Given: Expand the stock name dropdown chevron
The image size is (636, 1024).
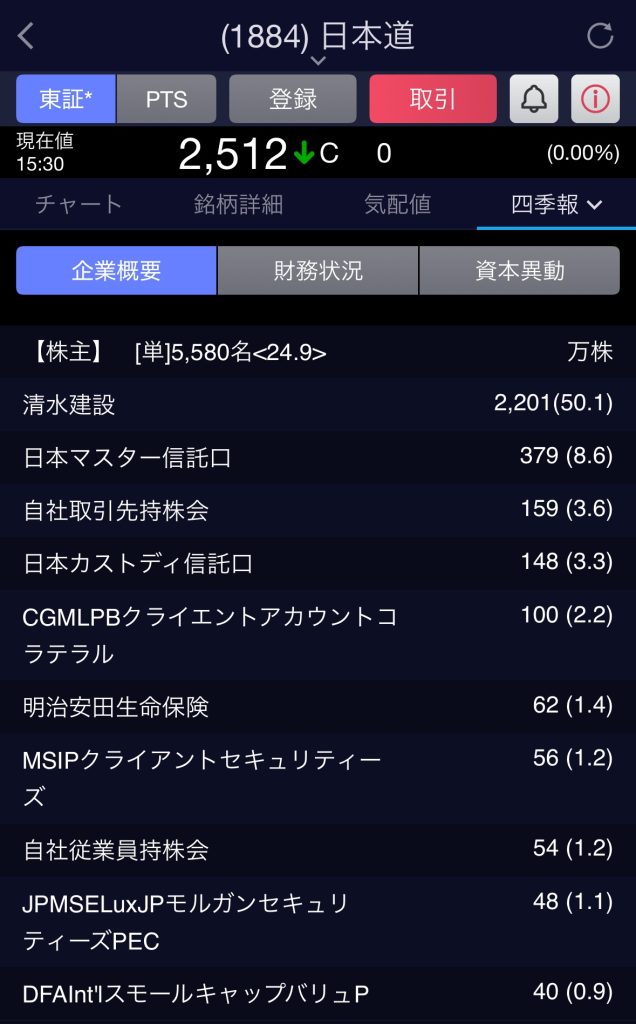Looking at the screenshot, I should pyautogui.click(x=318, y=61).
